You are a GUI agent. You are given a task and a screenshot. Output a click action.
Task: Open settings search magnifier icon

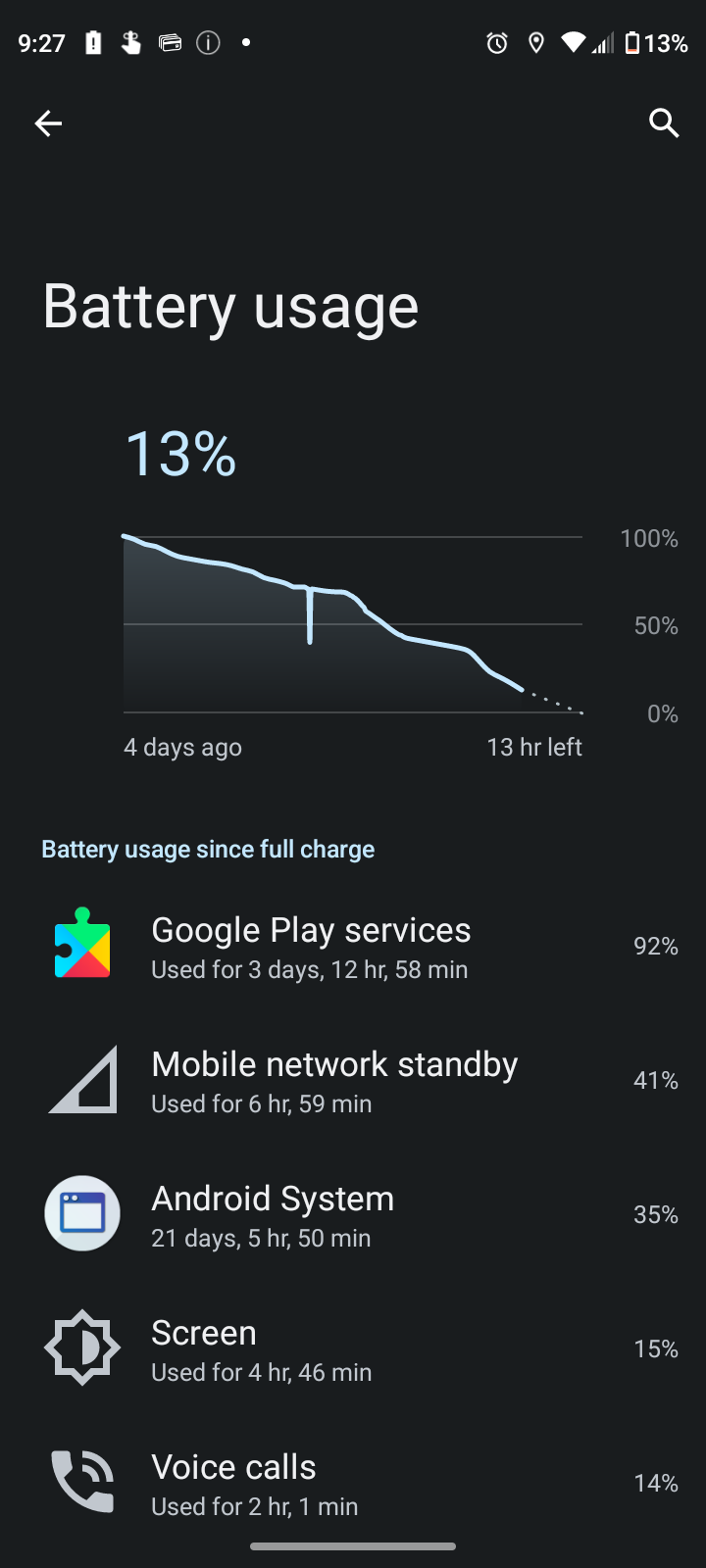tap(664, 123)
